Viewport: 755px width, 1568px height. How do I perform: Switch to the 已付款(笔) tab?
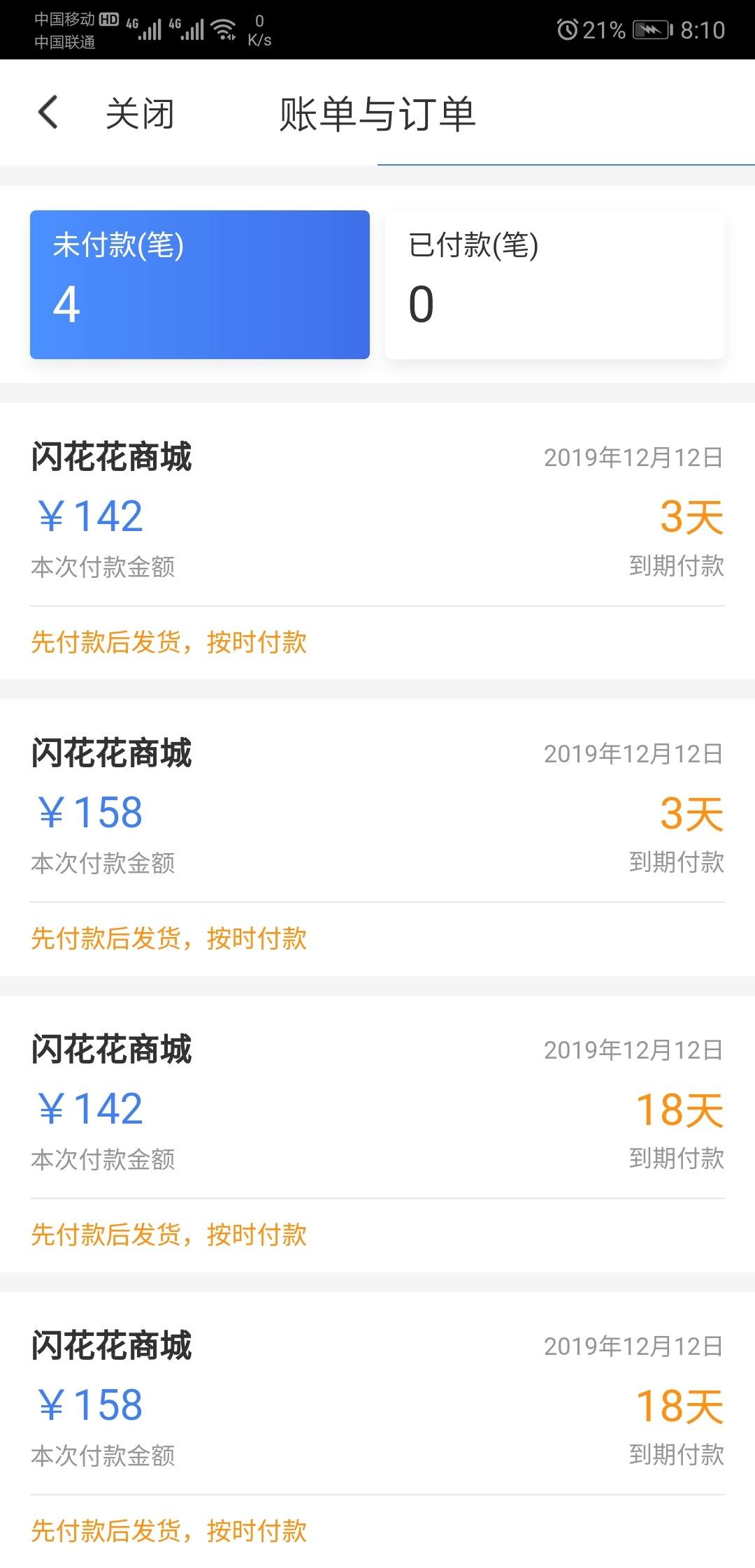[x=555, y=284]
